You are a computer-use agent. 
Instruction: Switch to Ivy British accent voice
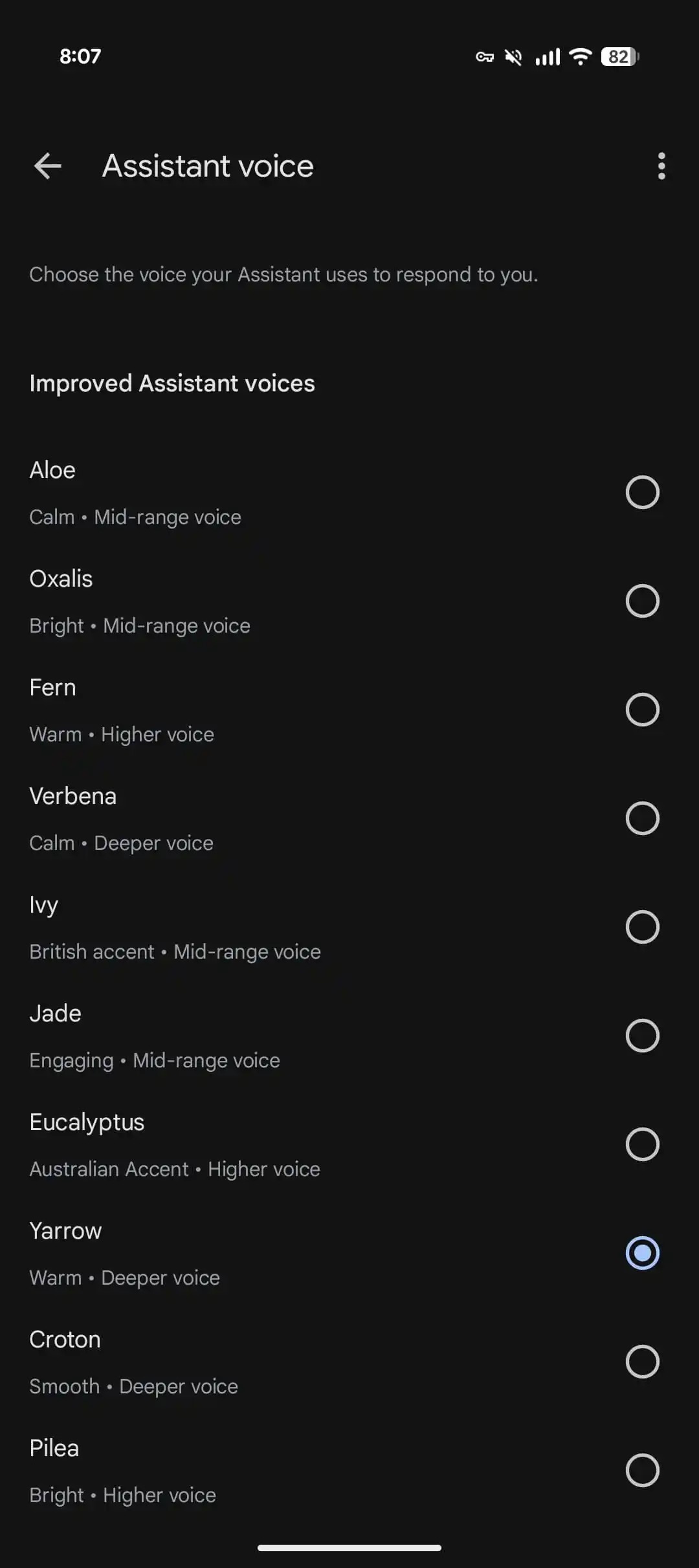click(x=349, y=928)
